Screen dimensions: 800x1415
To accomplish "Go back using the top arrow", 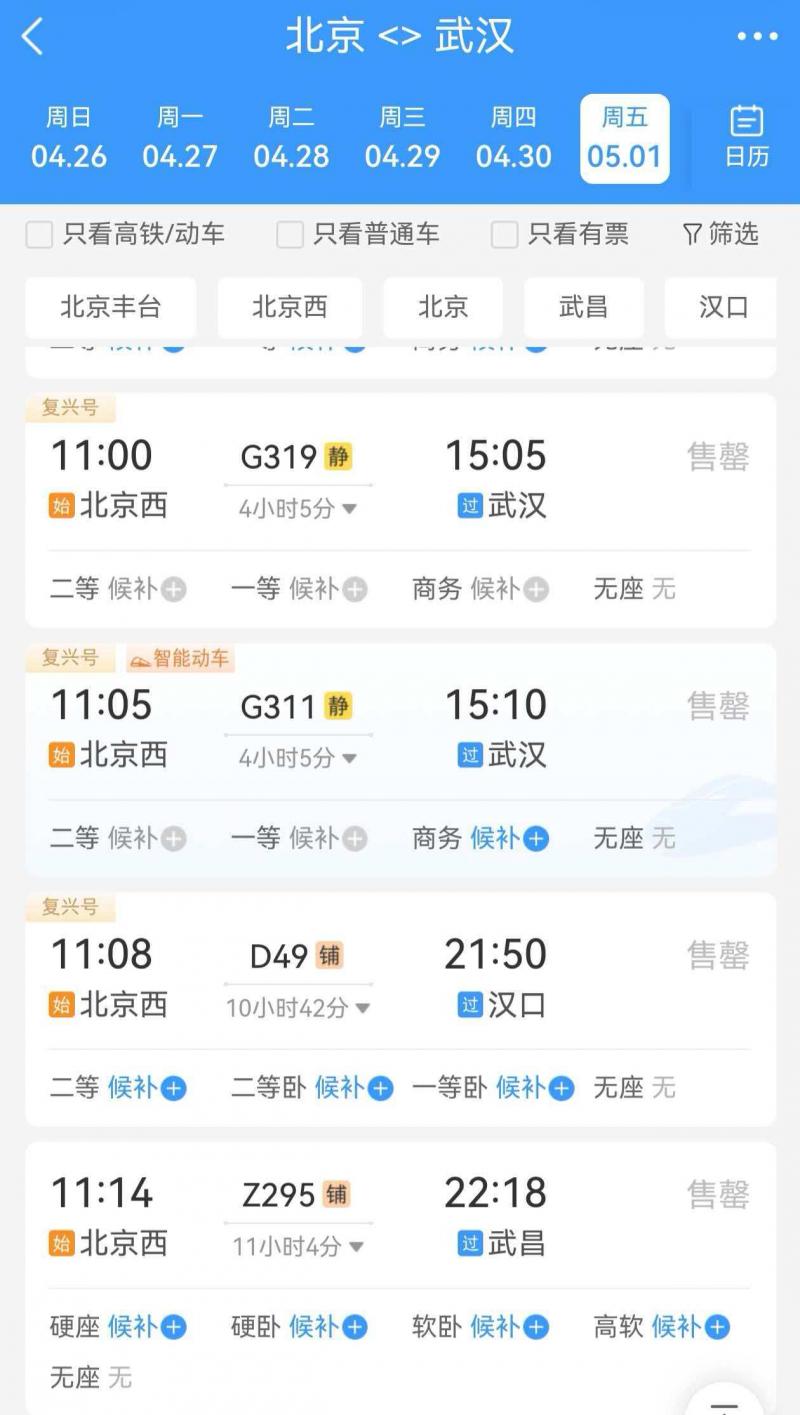I will 33,37.
